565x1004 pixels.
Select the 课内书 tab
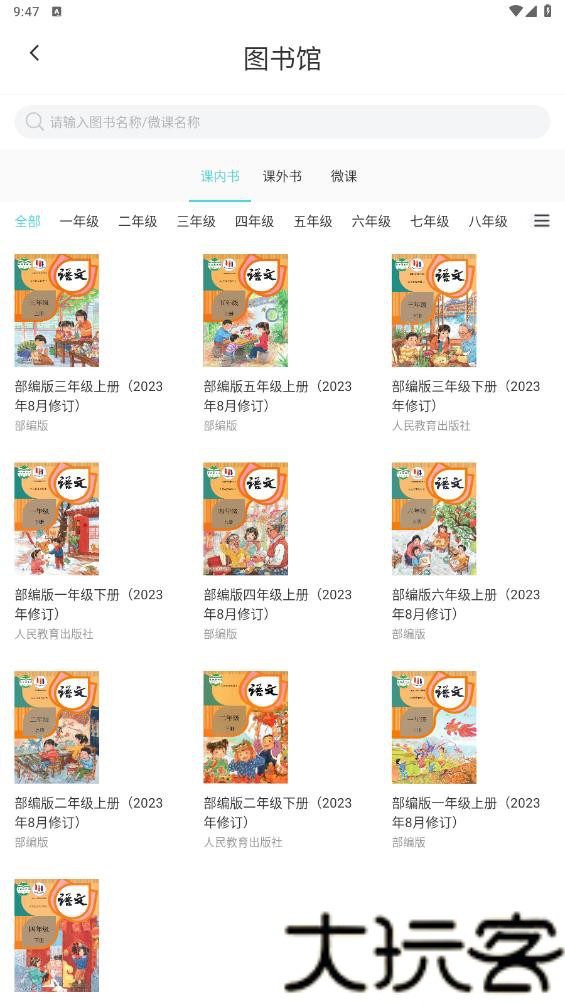click(x=220, y=176)
